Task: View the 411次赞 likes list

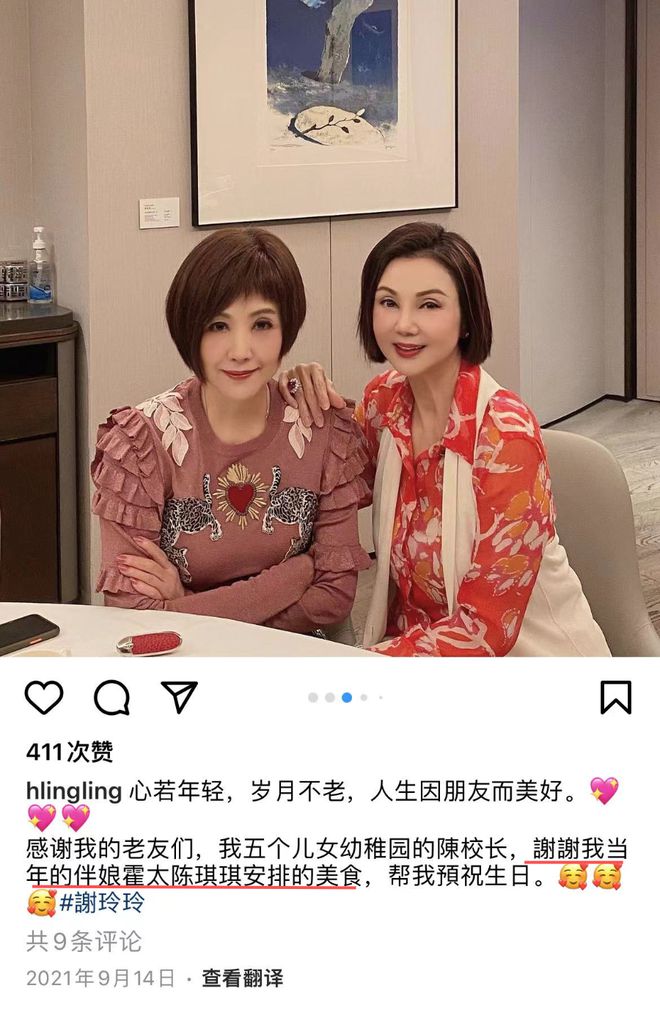Action: (69, 752)
